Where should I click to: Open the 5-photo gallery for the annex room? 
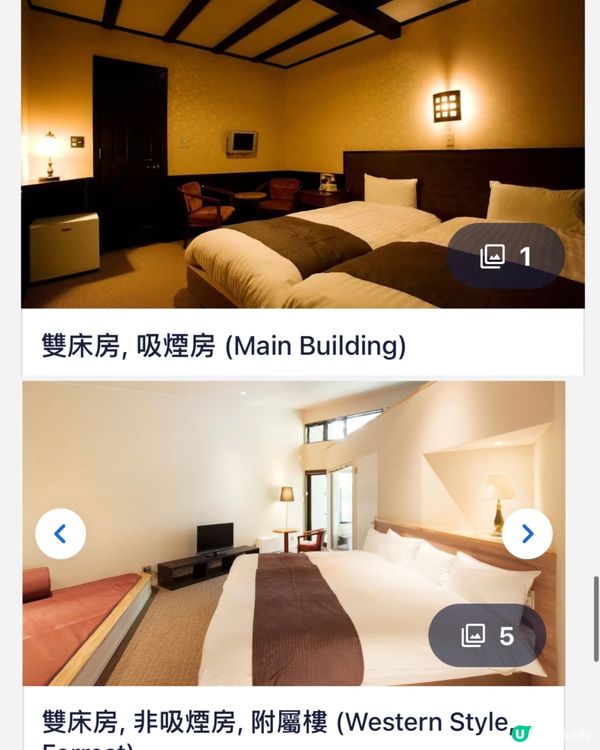[487, 635]
